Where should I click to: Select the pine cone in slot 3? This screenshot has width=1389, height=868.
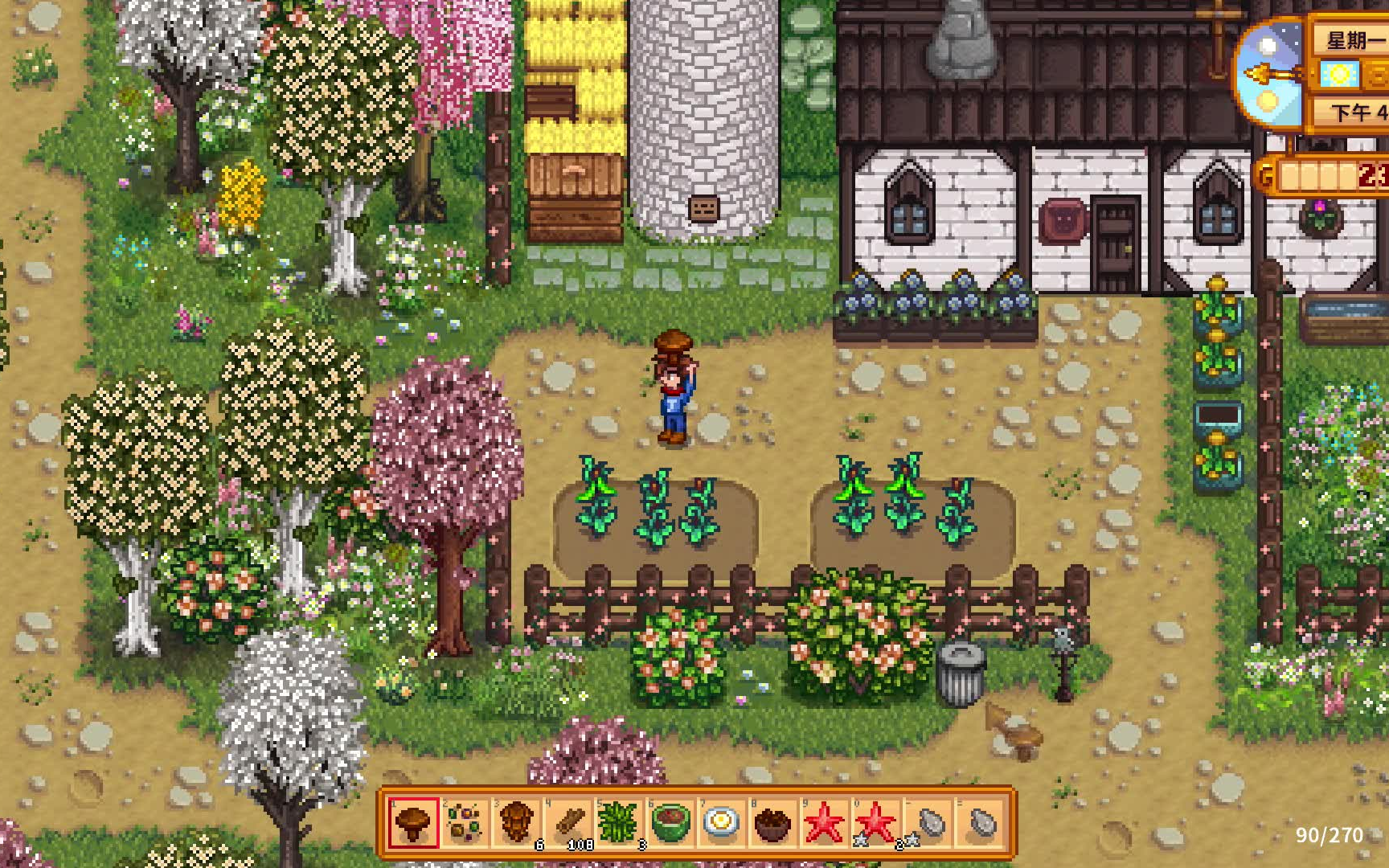516,823
